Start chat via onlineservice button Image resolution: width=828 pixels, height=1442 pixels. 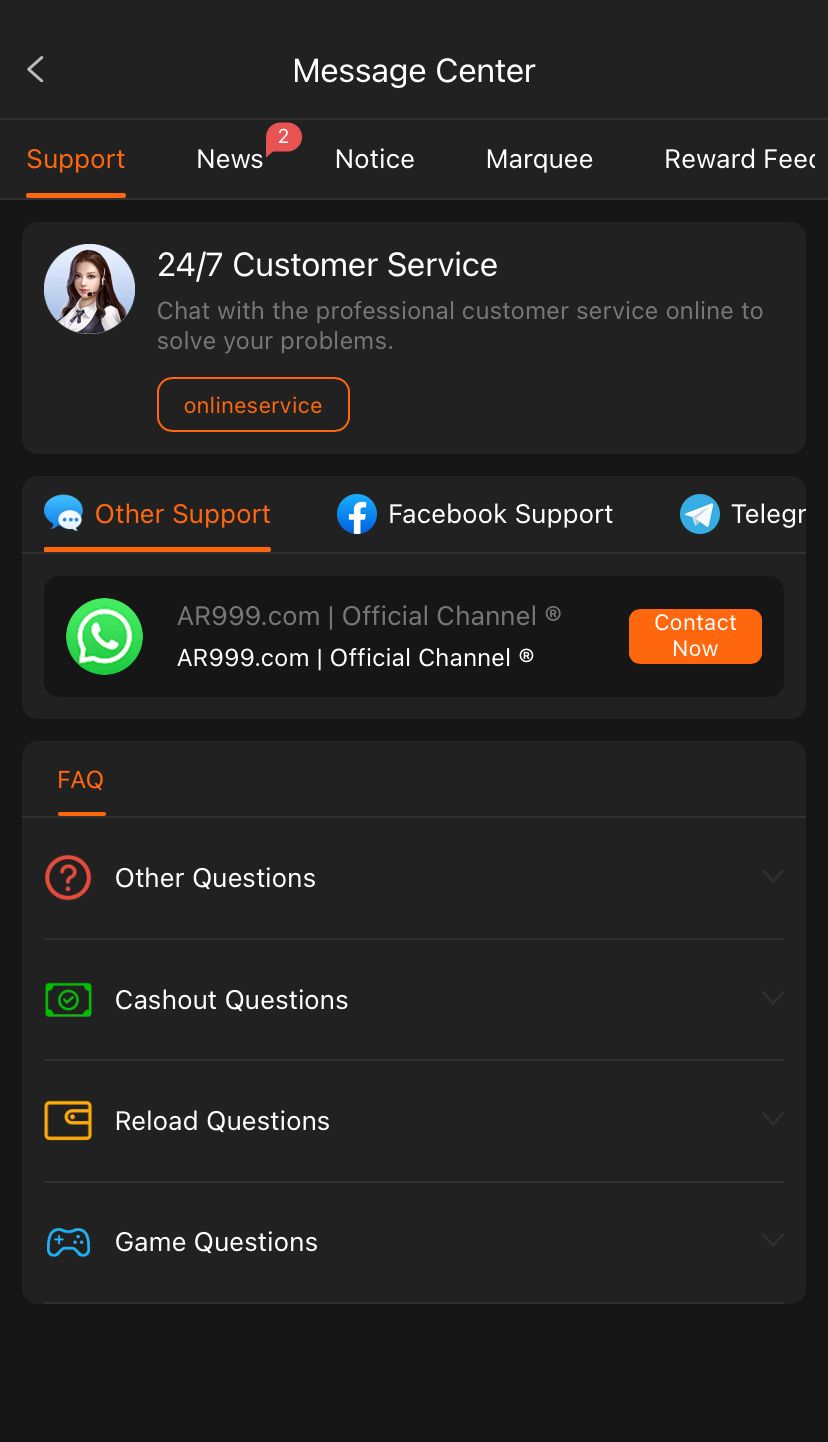(x=253, y=405)
